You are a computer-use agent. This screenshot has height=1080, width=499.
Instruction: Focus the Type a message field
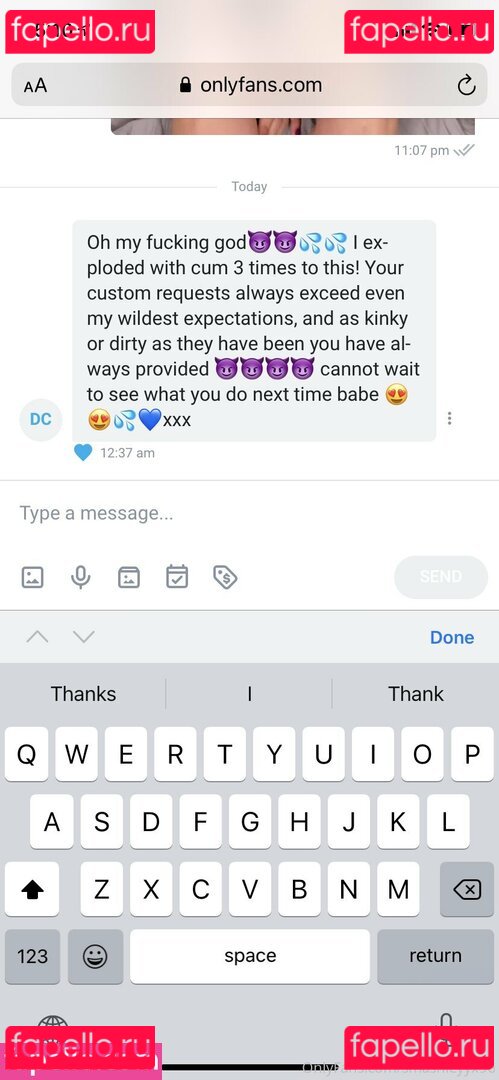click(250, 513)
